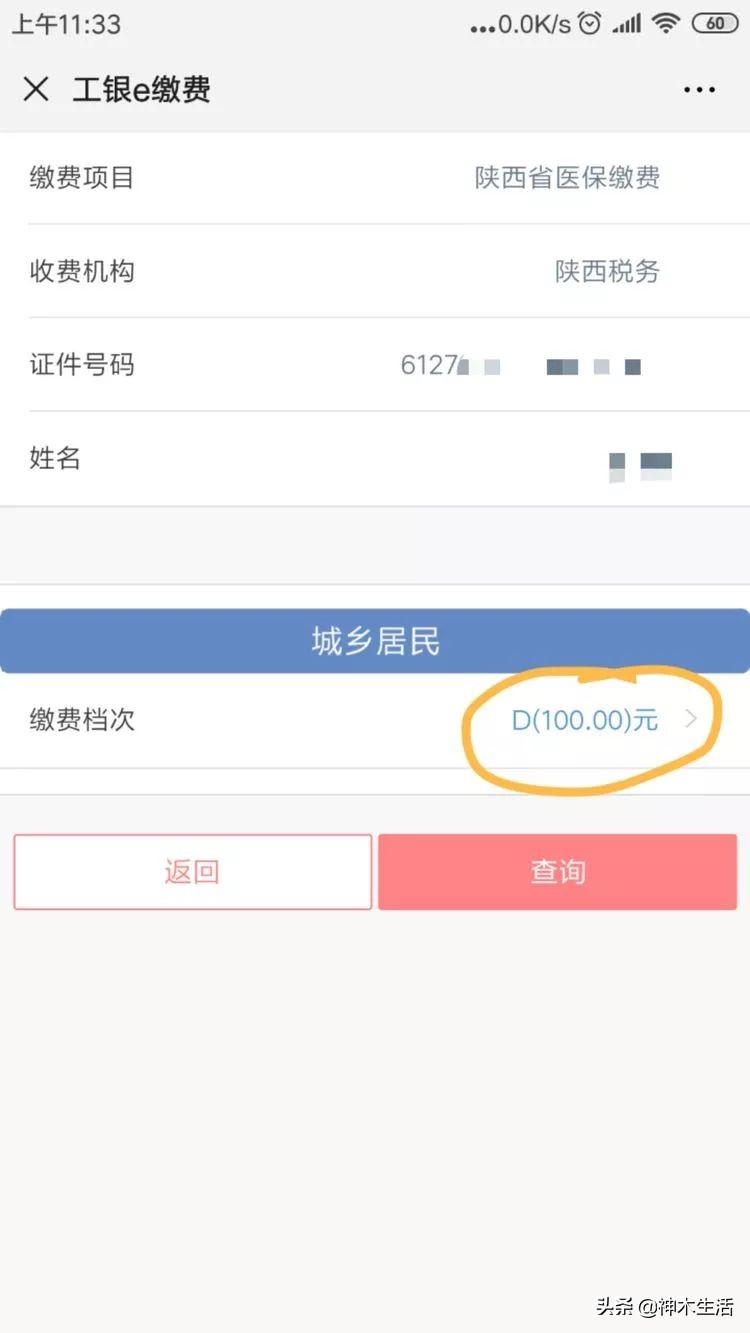The height and width of the screenshot is (1333, 750).
Task: Tap the 证件号码 field starting with 6127
Action: click(375, 364)
